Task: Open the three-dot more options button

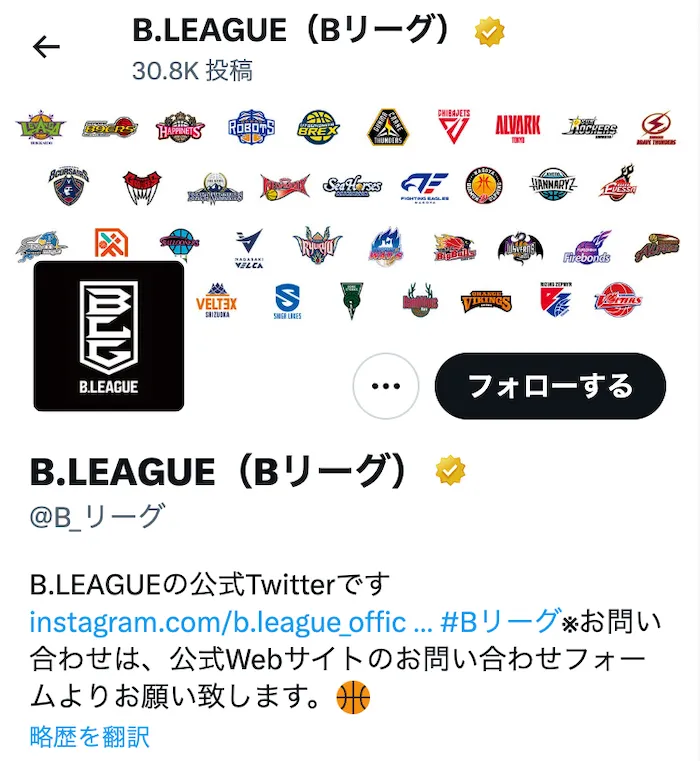Action: [x=387, y=385]
